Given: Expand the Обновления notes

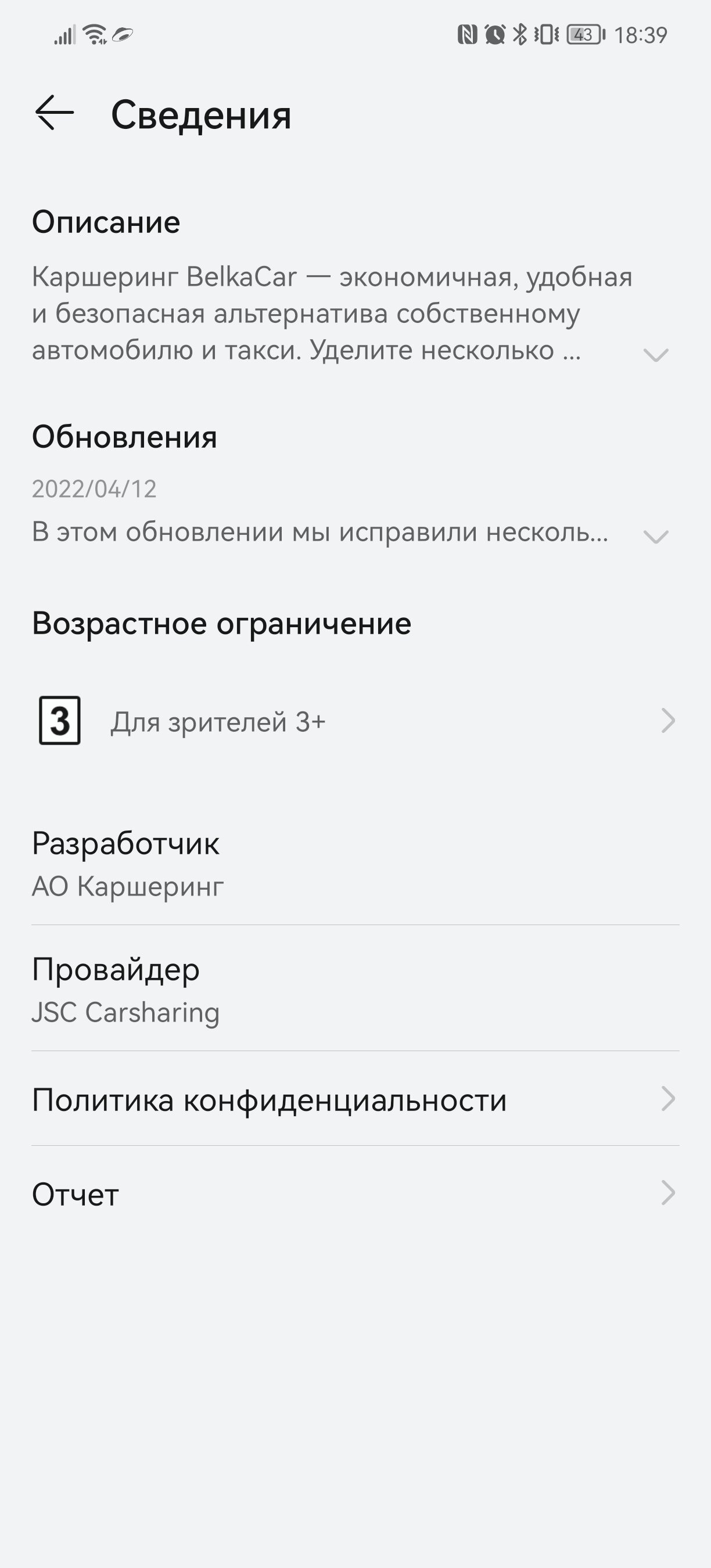Looking at the screenshot, I should pos(656,536).
